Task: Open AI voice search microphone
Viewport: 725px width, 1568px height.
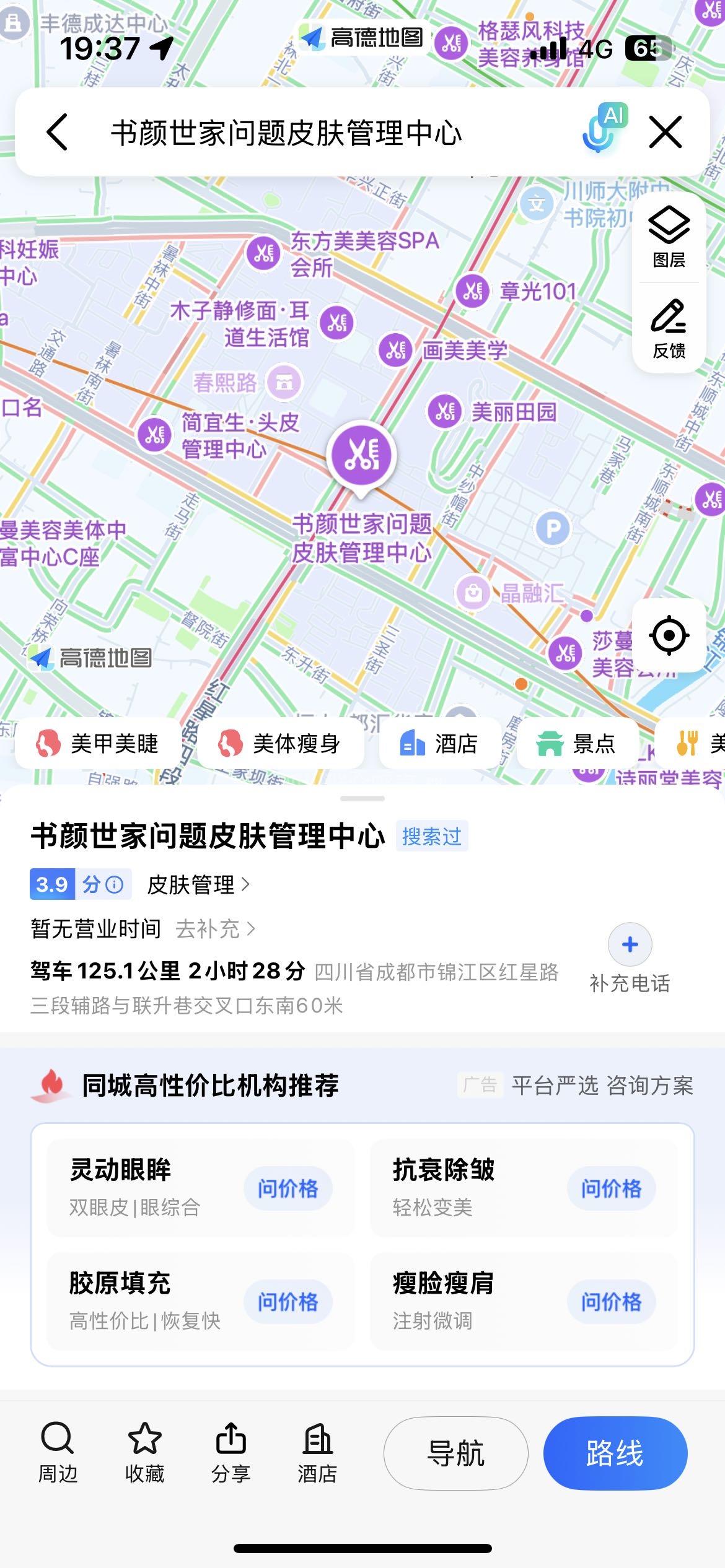Action: point(602,130)
